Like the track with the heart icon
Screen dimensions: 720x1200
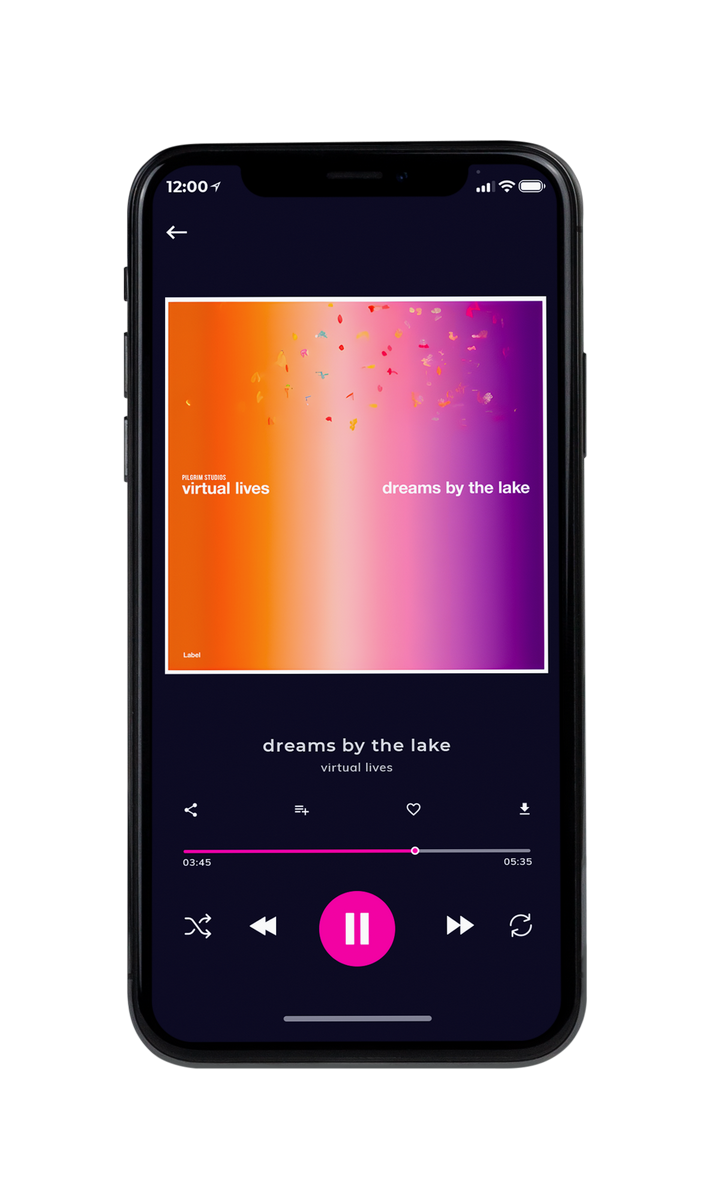pyautogui.click(x=413, y=810)
